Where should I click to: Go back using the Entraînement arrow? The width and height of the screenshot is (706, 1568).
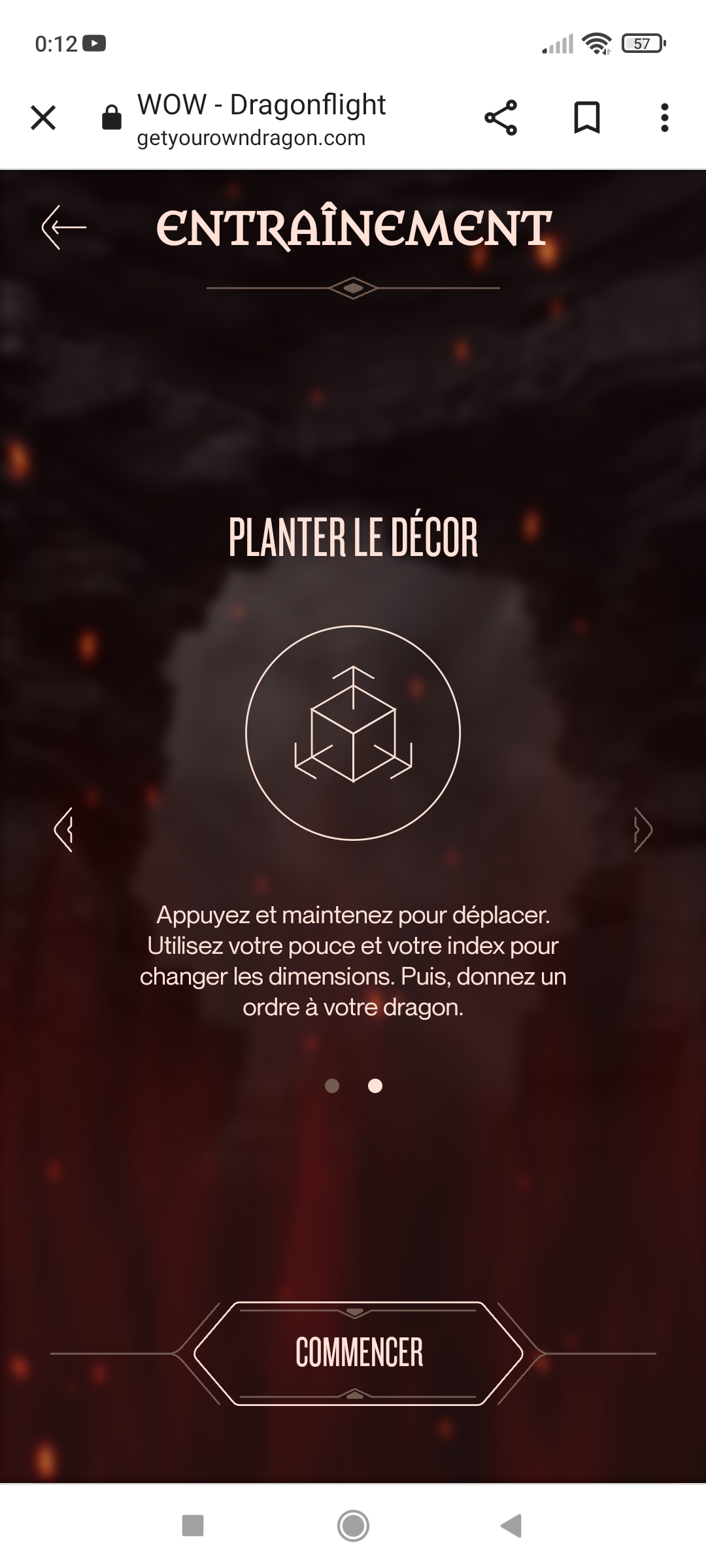coord(64,227)
